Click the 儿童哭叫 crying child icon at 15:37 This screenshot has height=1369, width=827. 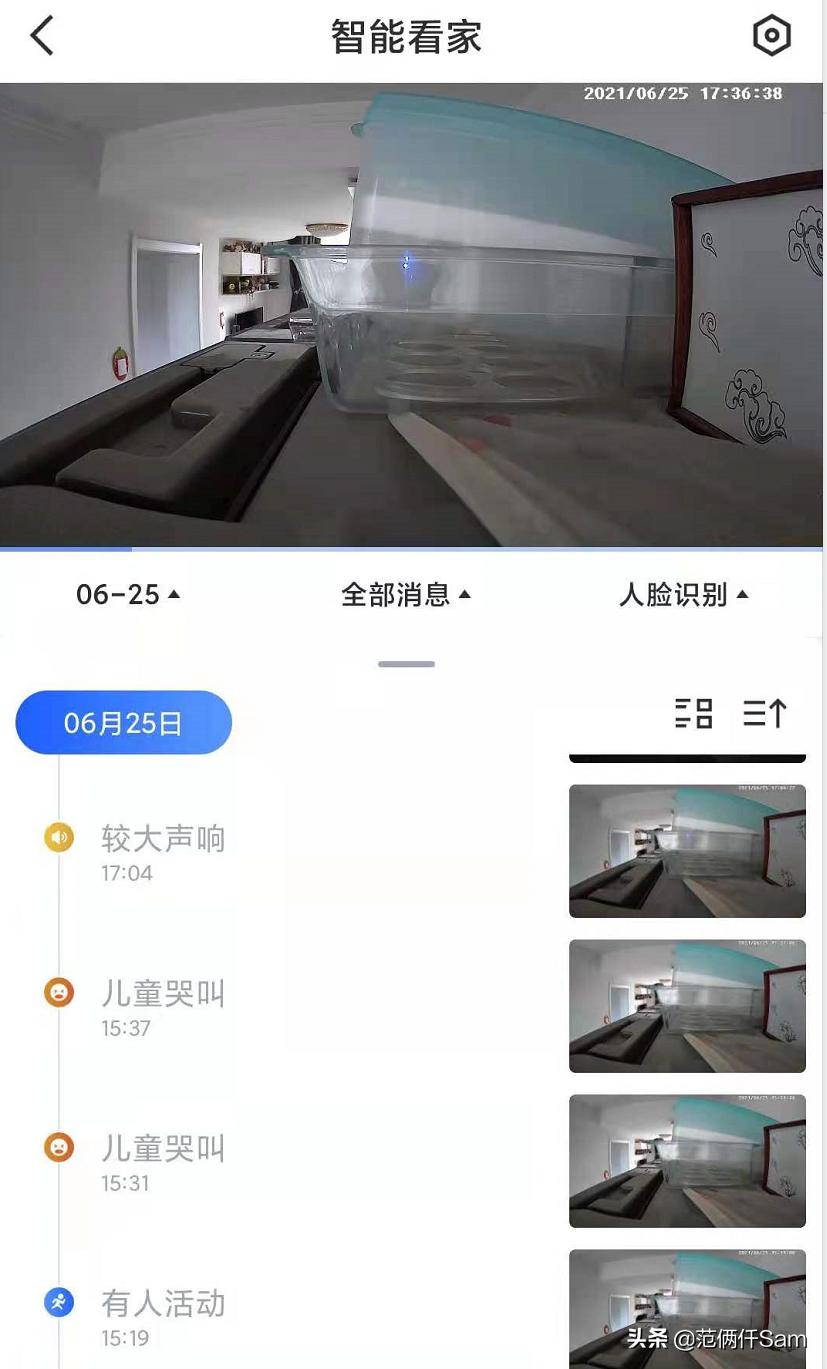coord(58,992)
